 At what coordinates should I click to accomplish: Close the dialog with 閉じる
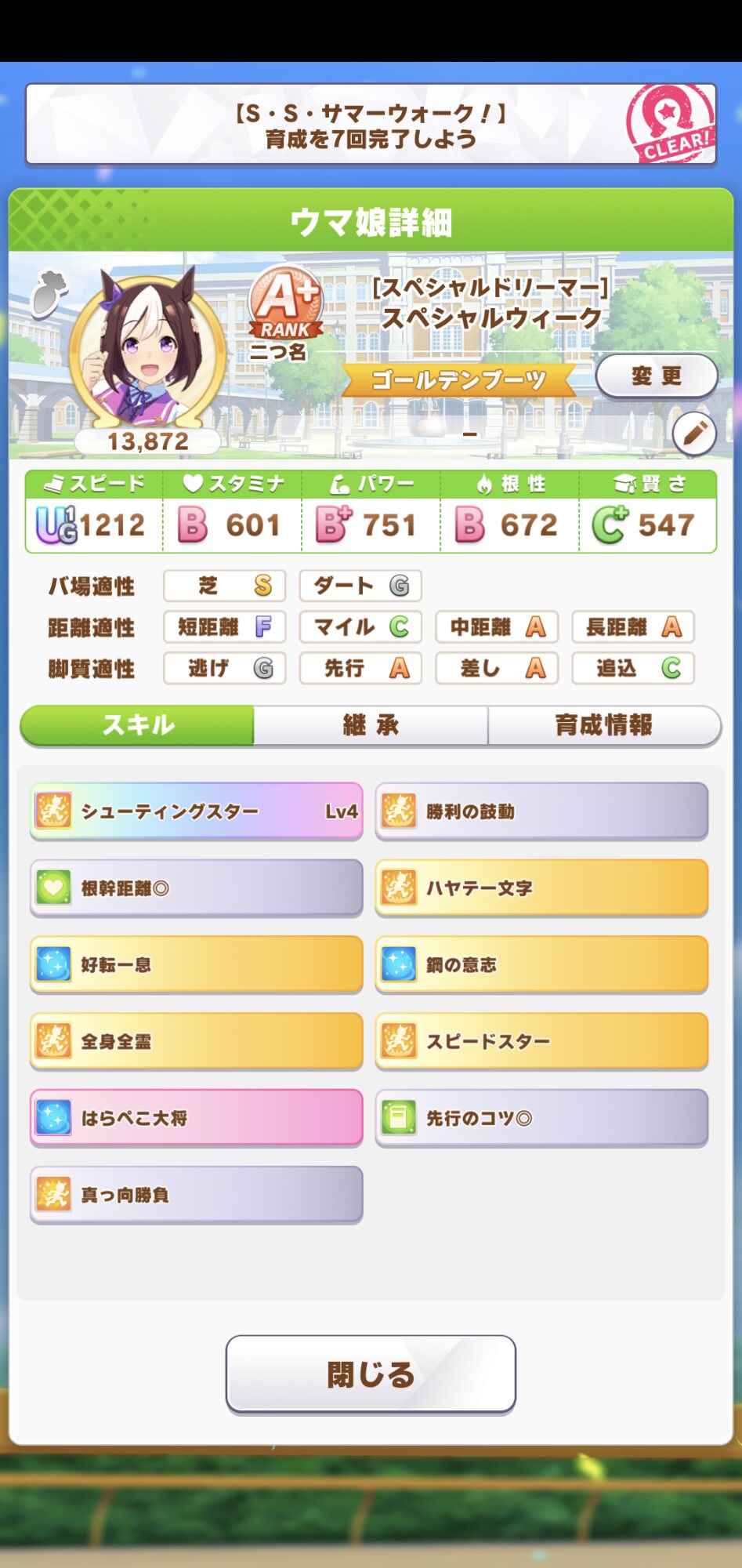click(371, 1374)
